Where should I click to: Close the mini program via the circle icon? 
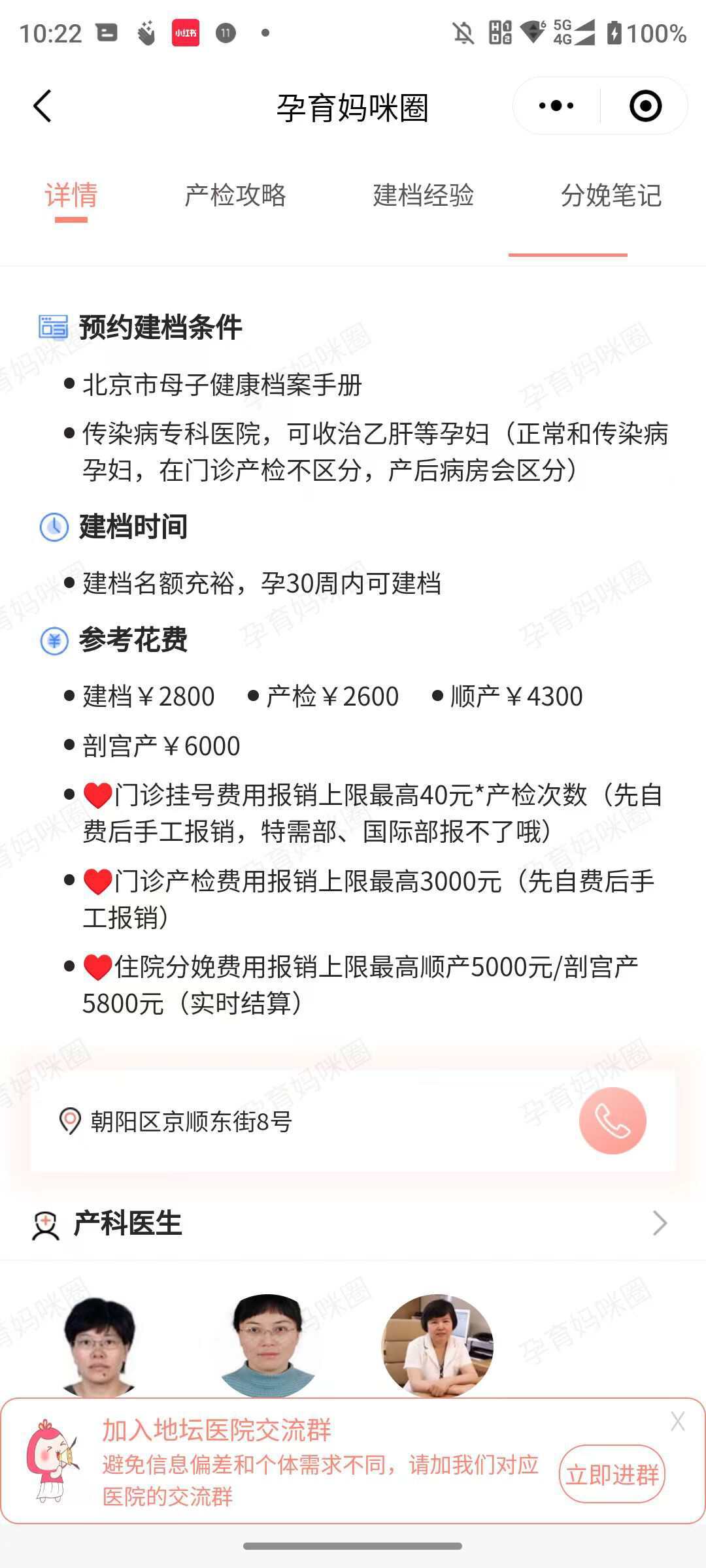tap(645, 106)
